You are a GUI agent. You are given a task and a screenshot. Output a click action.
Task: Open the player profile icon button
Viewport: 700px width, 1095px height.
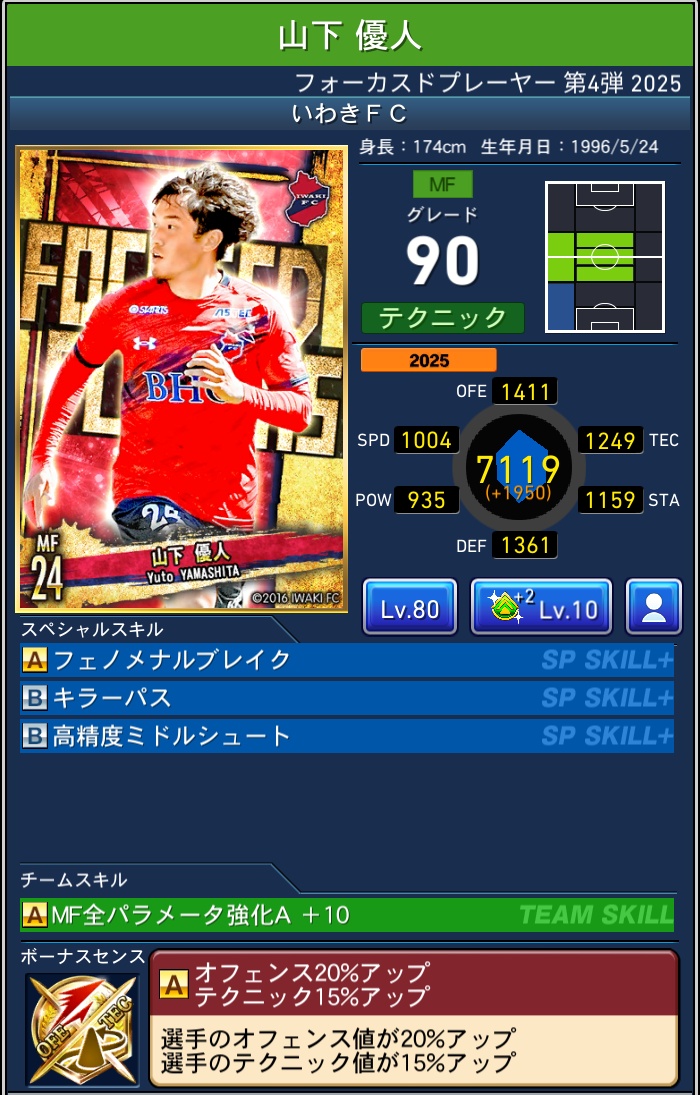tap(653, 607)
